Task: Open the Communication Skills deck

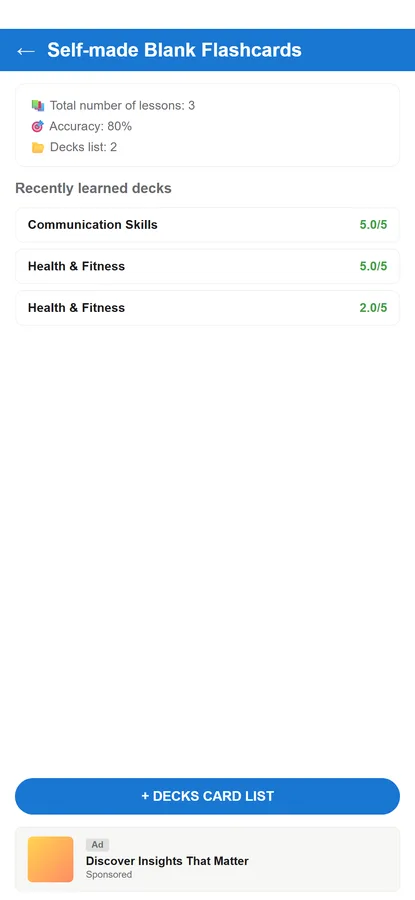Action: (x=207, y=225)
